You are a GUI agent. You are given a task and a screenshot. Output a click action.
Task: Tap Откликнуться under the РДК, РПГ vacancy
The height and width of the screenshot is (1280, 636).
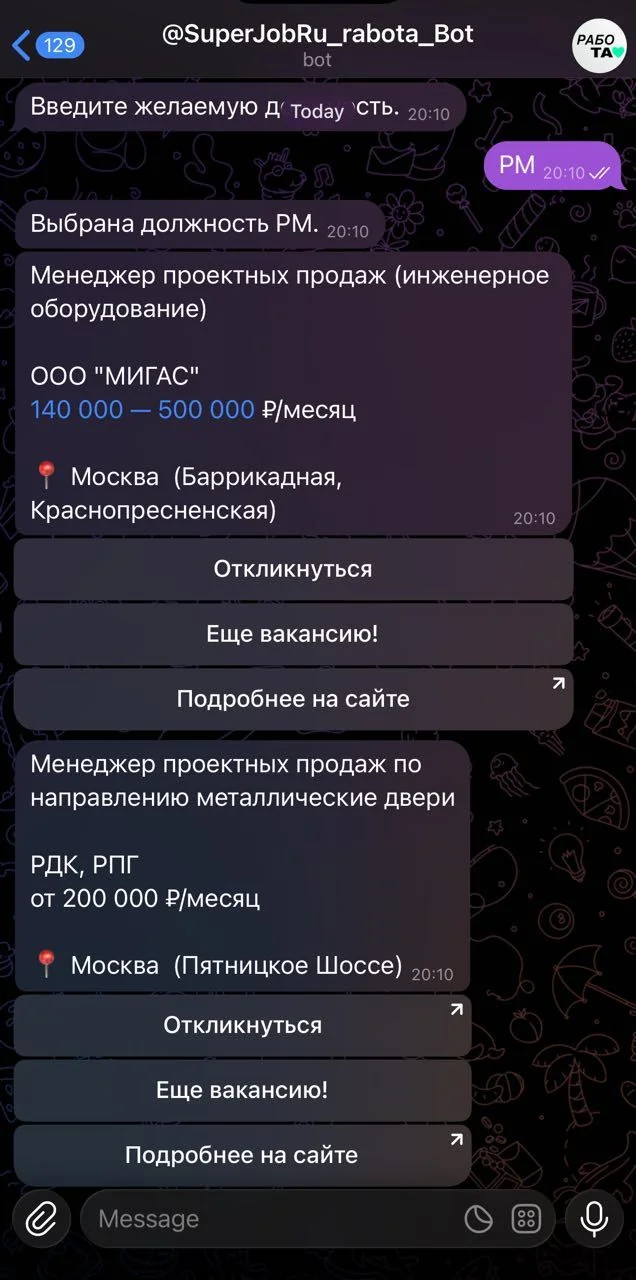click(242, 1025)
